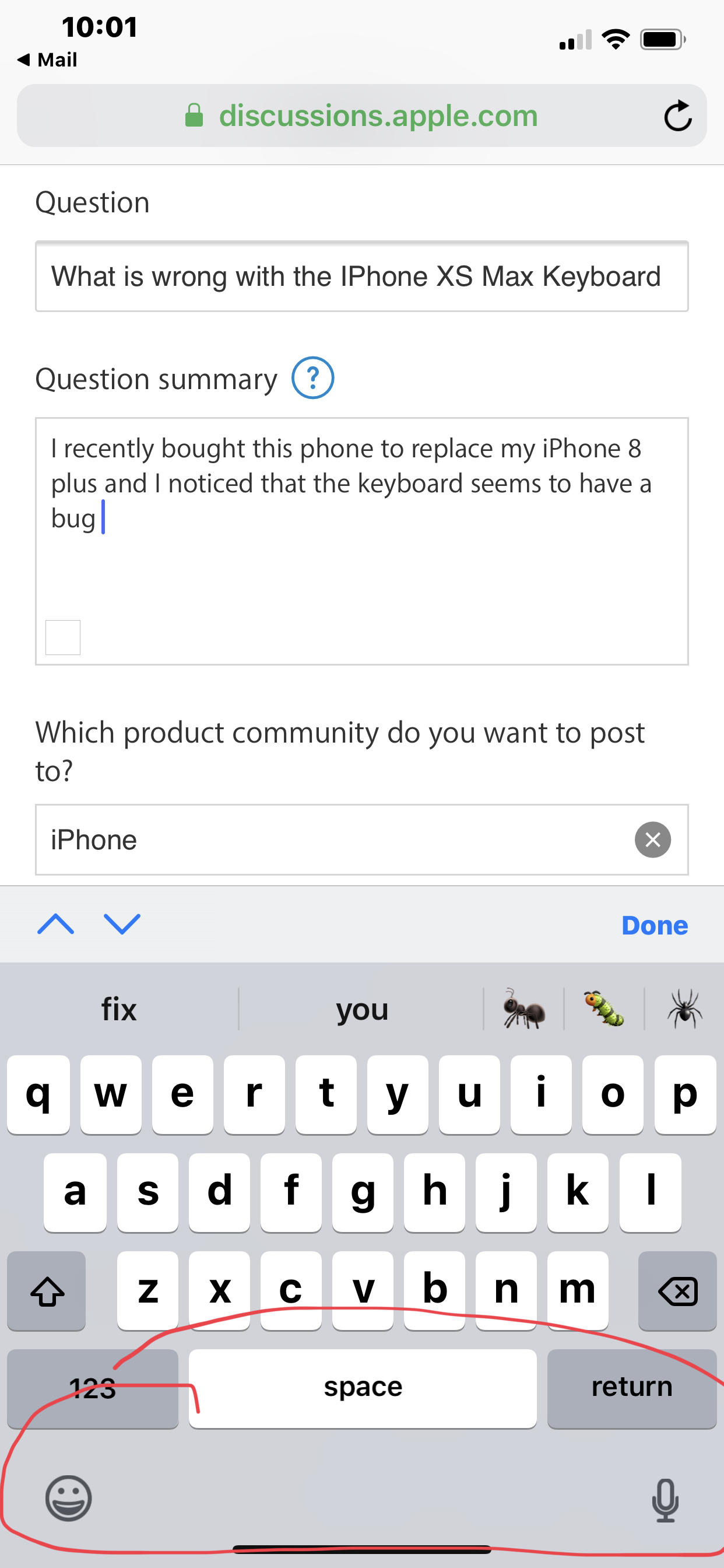The width and height of the screenshot is (724, 1568).
Task: Start dictation with the microphone
Action: coord(665,1499)
